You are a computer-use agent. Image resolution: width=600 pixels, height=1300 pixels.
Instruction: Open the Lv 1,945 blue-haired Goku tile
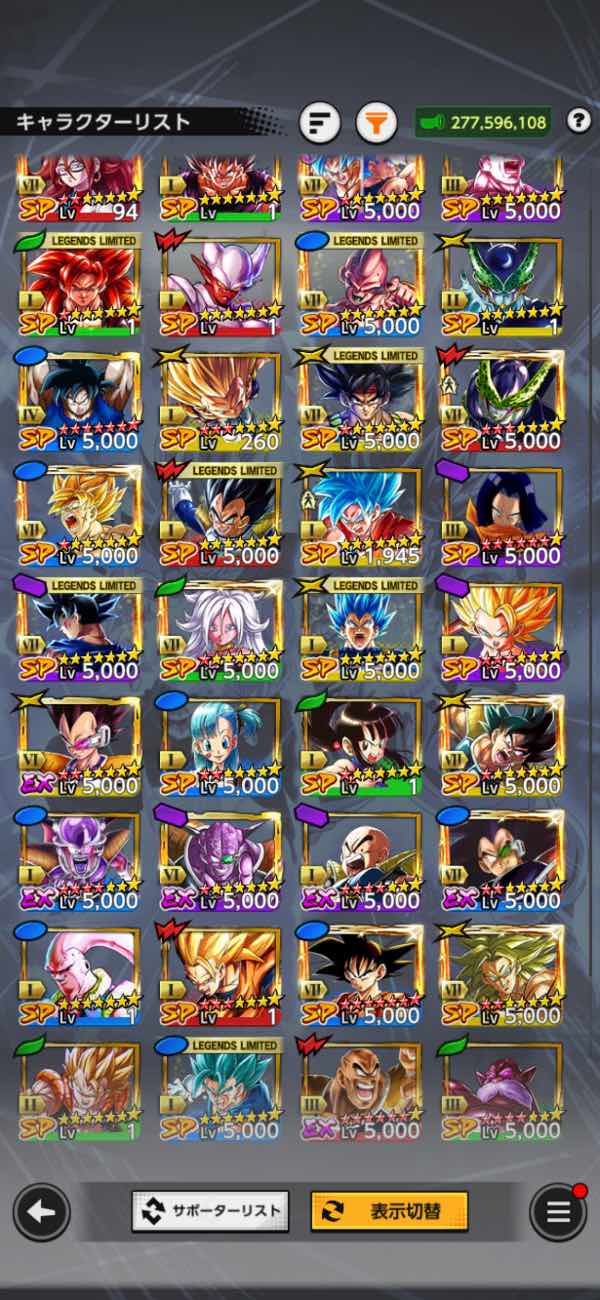click(x=360, y=515)
